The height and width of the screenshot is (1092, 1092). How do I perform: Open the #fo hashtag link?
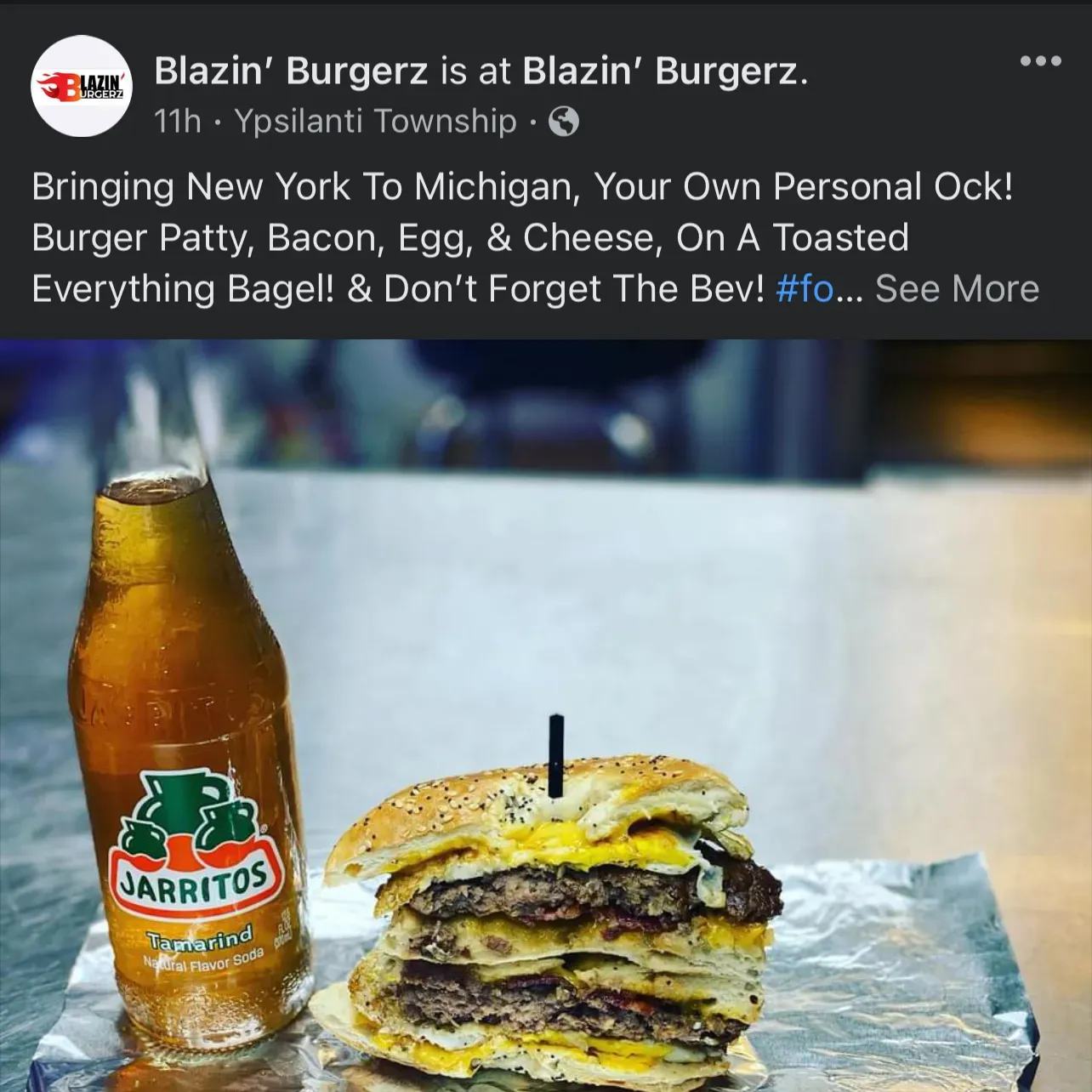pyautogui.click(x=805, y=289)
